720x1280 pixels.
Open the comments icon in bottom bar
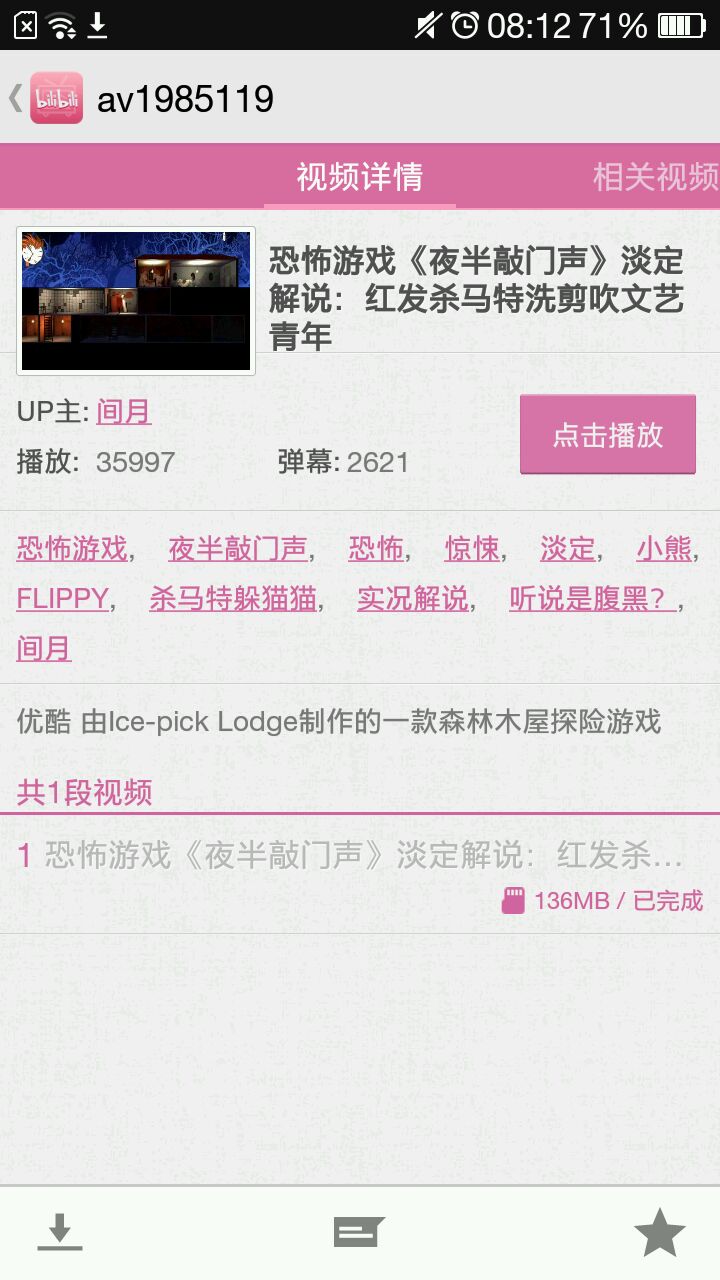359,1232
